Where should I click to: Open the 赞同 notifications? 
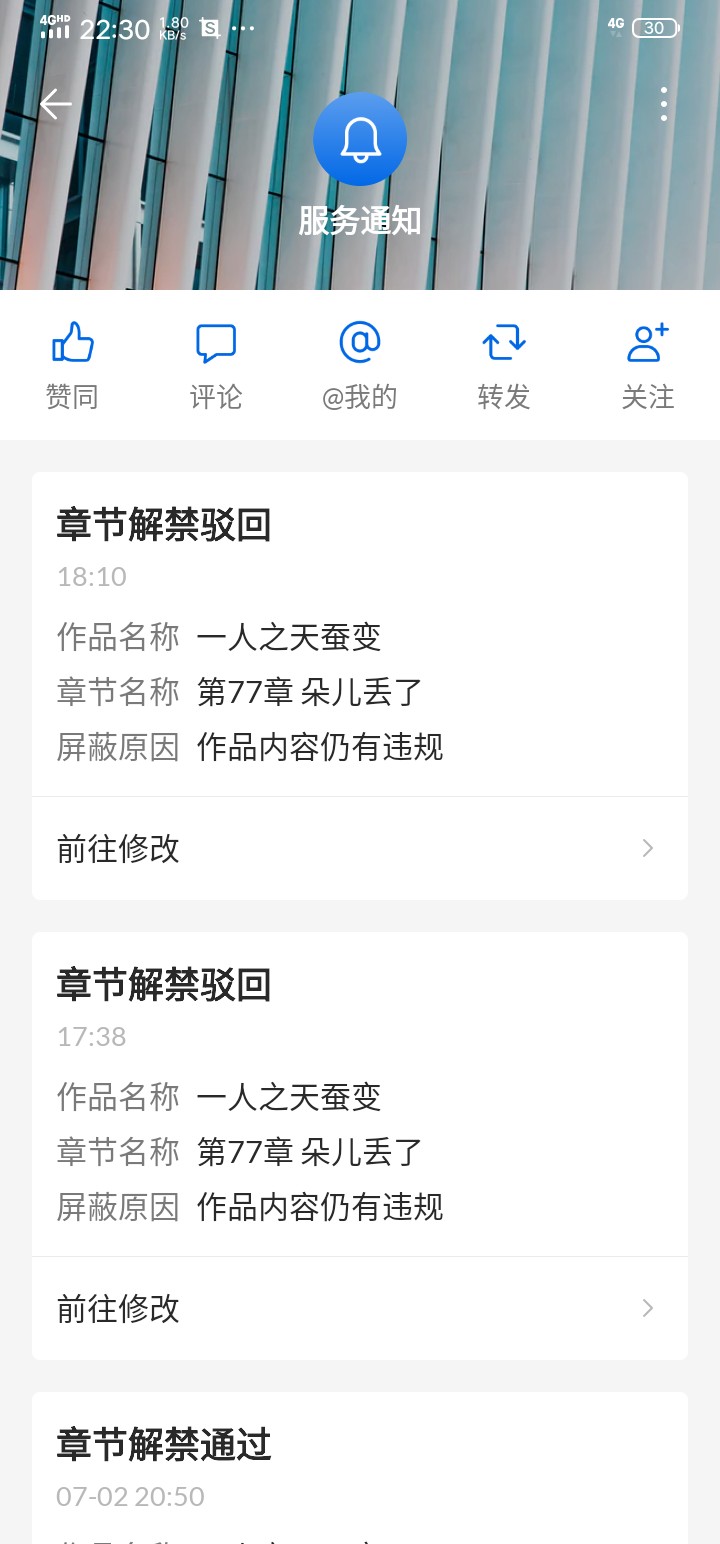[72, 366]
